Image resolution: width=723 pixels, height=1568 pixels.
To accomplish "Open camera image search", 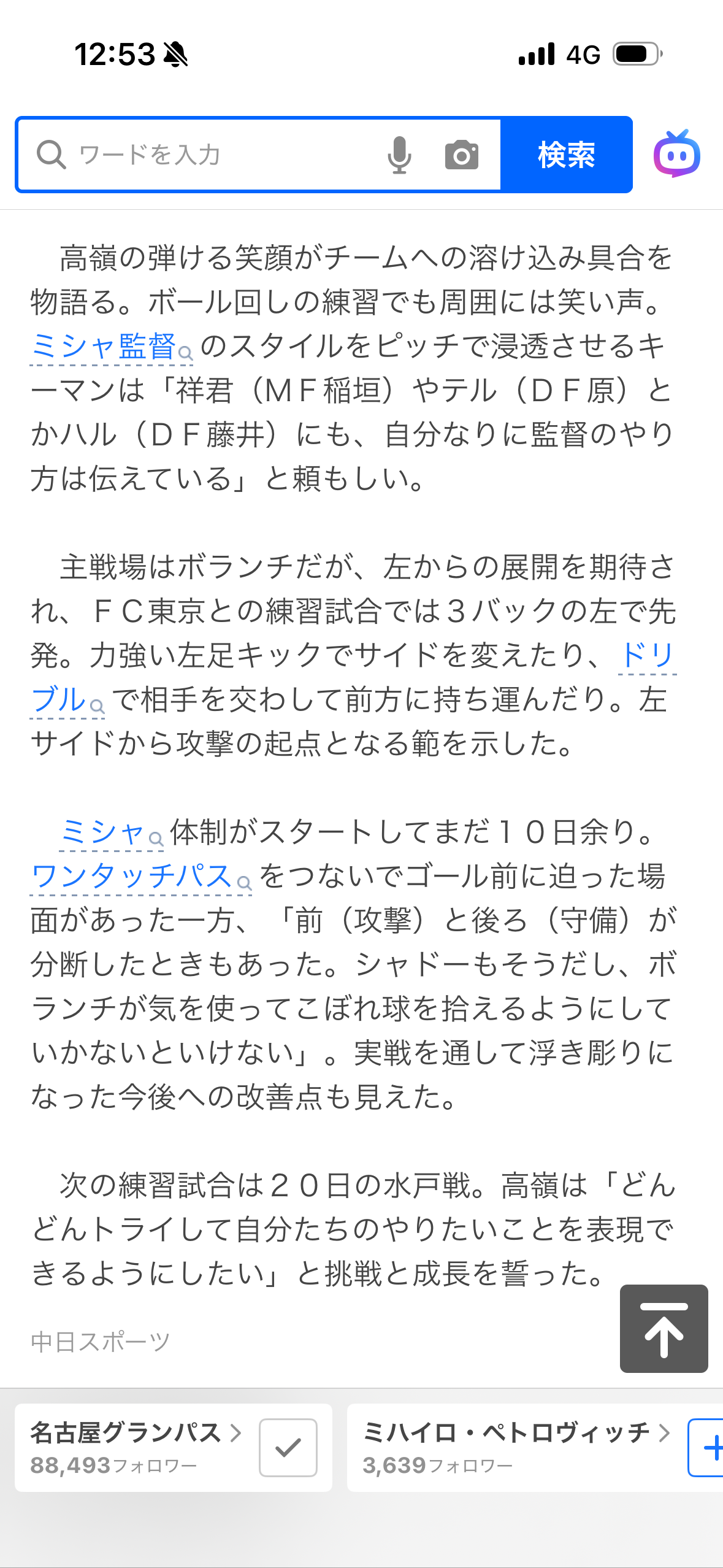I will tap(461, 155).
